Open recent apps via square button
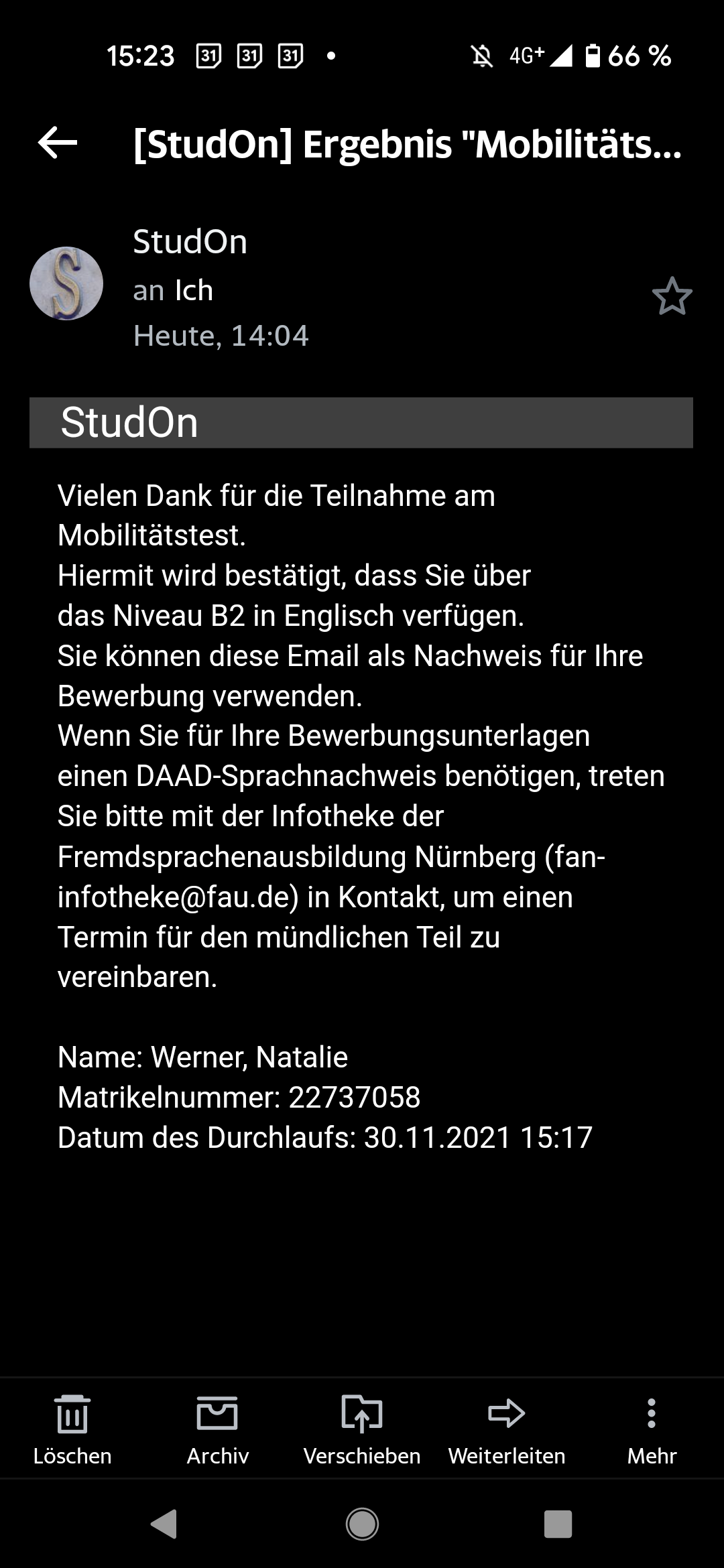This screenshot has height=1568, width=724. [558, 1524]
